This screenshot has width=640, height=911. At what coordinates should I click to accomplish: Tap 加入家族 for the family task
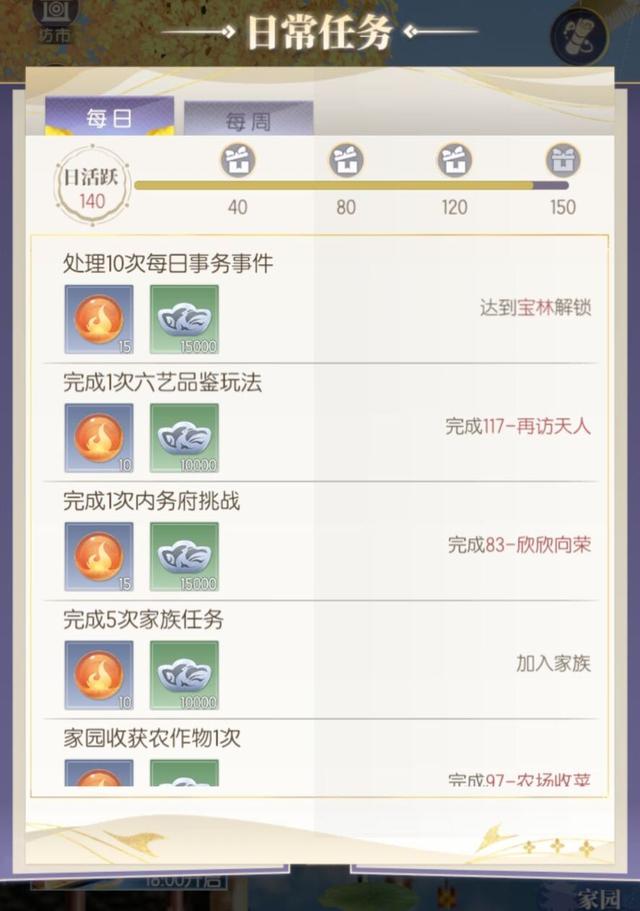tap(553, 663)
